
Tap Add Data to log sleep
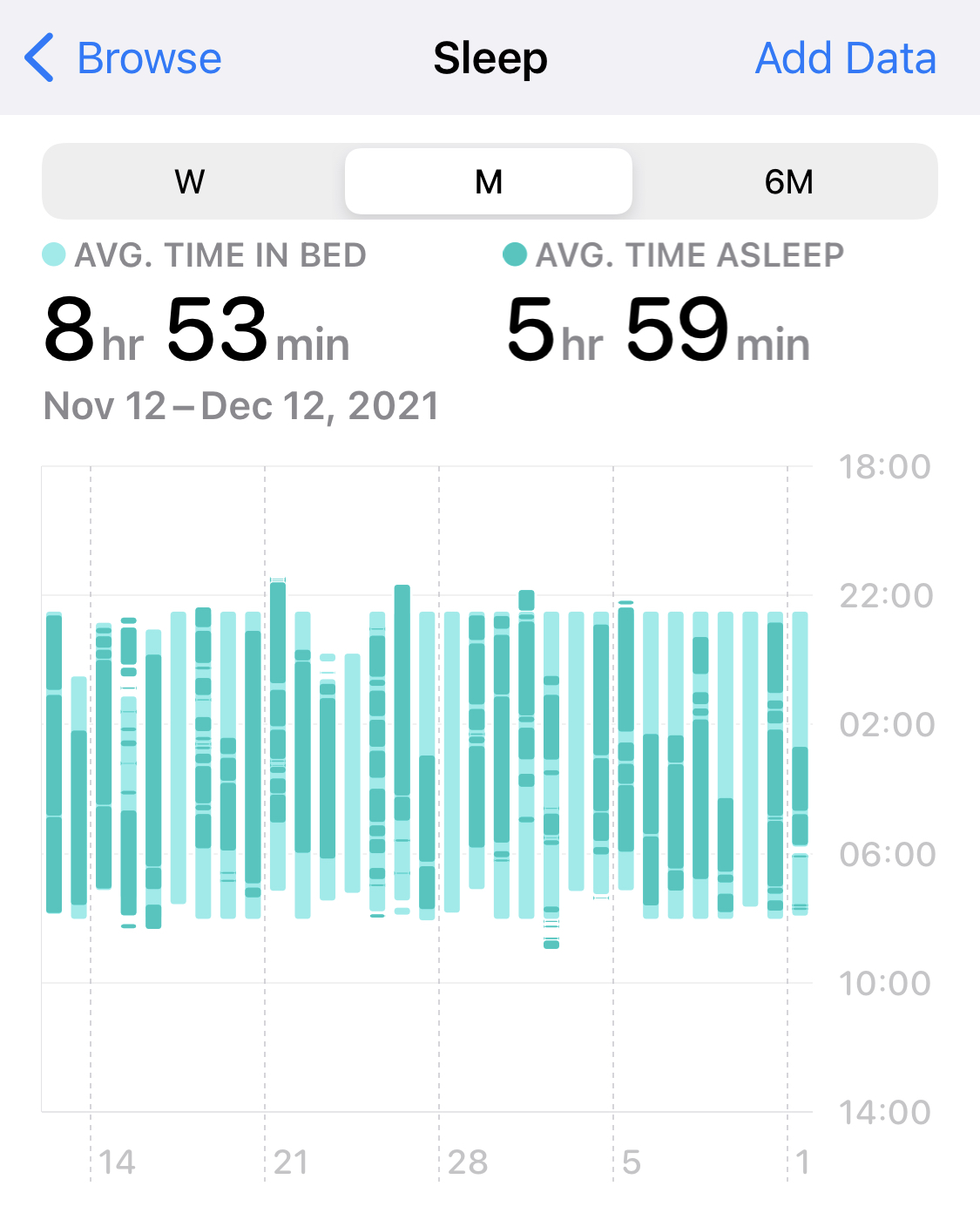[x=845, y=58]
